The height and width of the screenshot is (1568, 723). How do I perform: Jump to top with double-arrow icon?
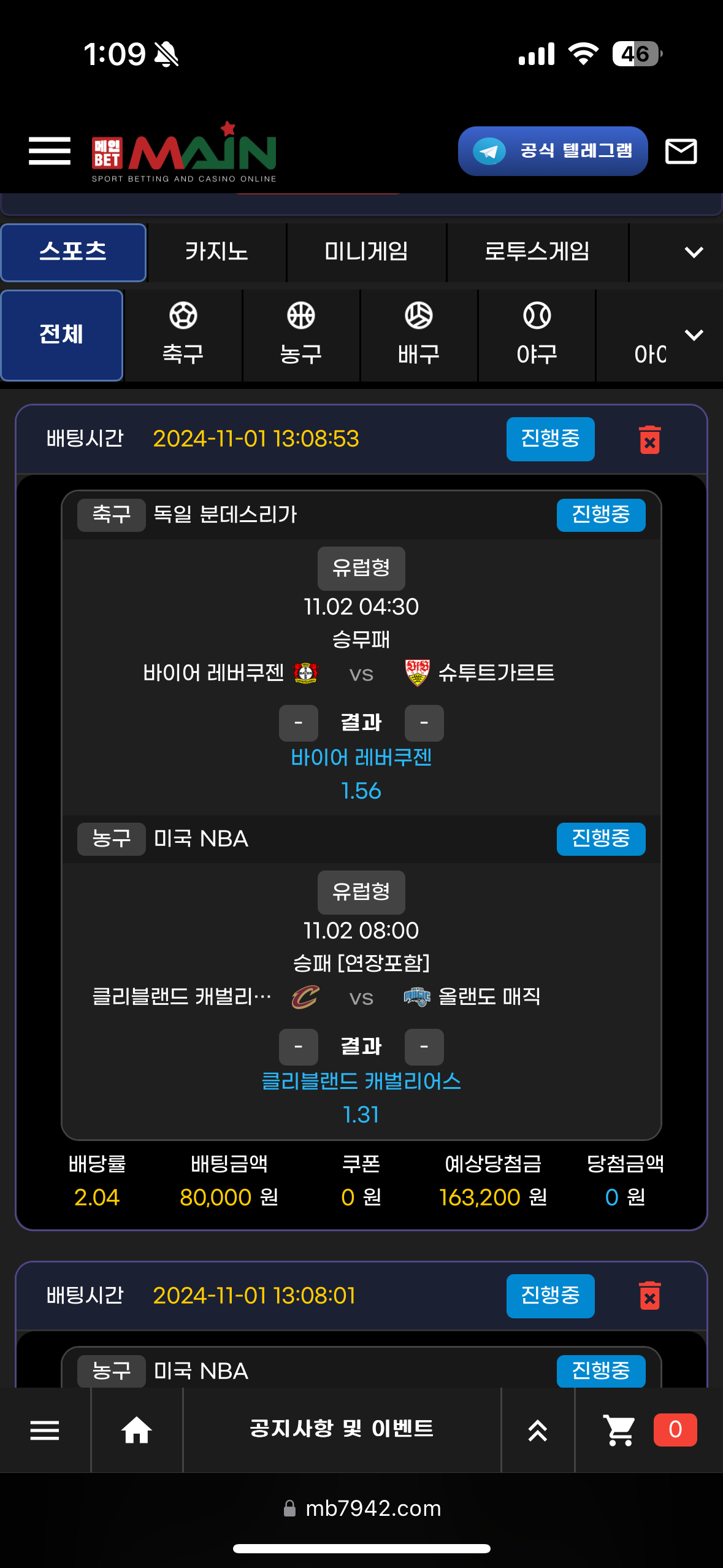[x=538, y=1430]
